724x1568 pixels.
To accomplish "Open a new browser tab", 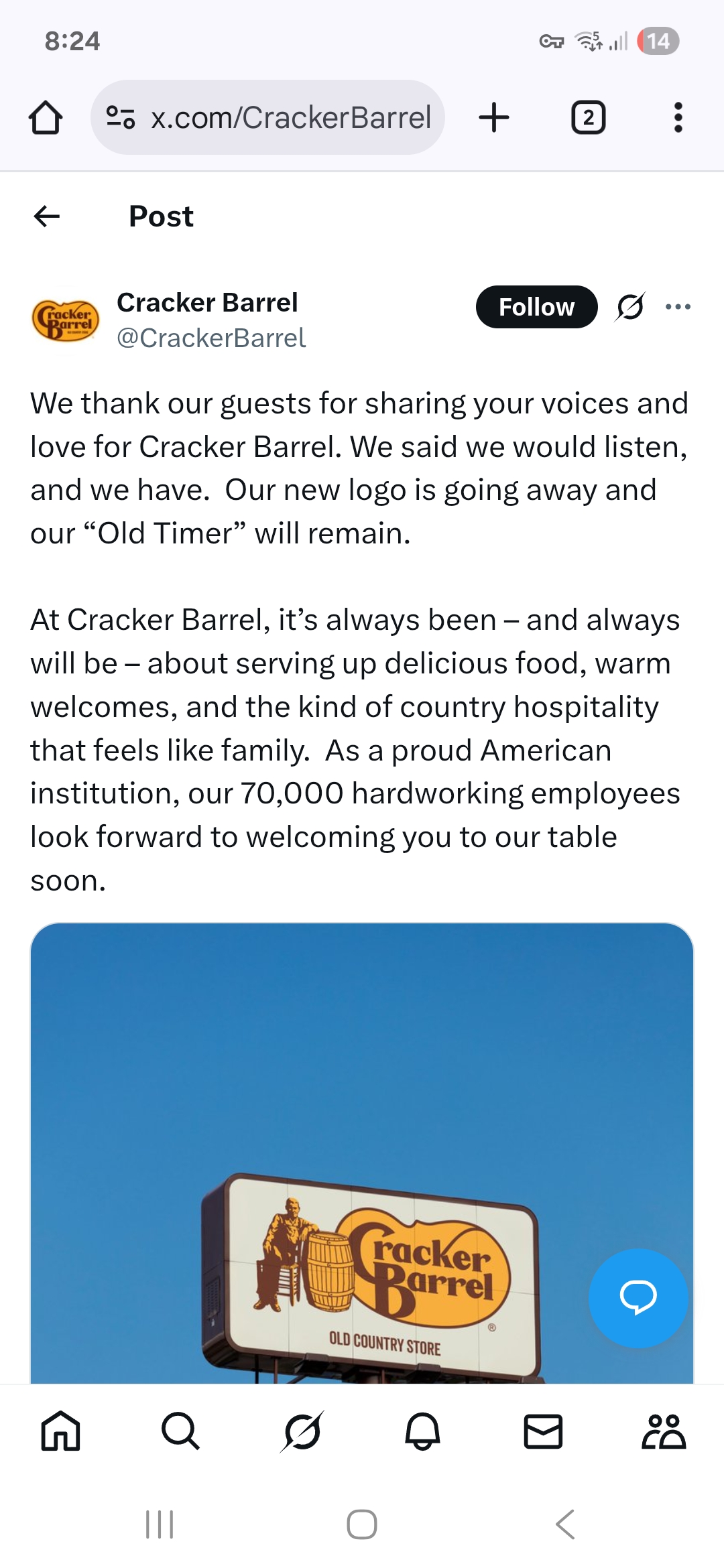I will point(494,118).
